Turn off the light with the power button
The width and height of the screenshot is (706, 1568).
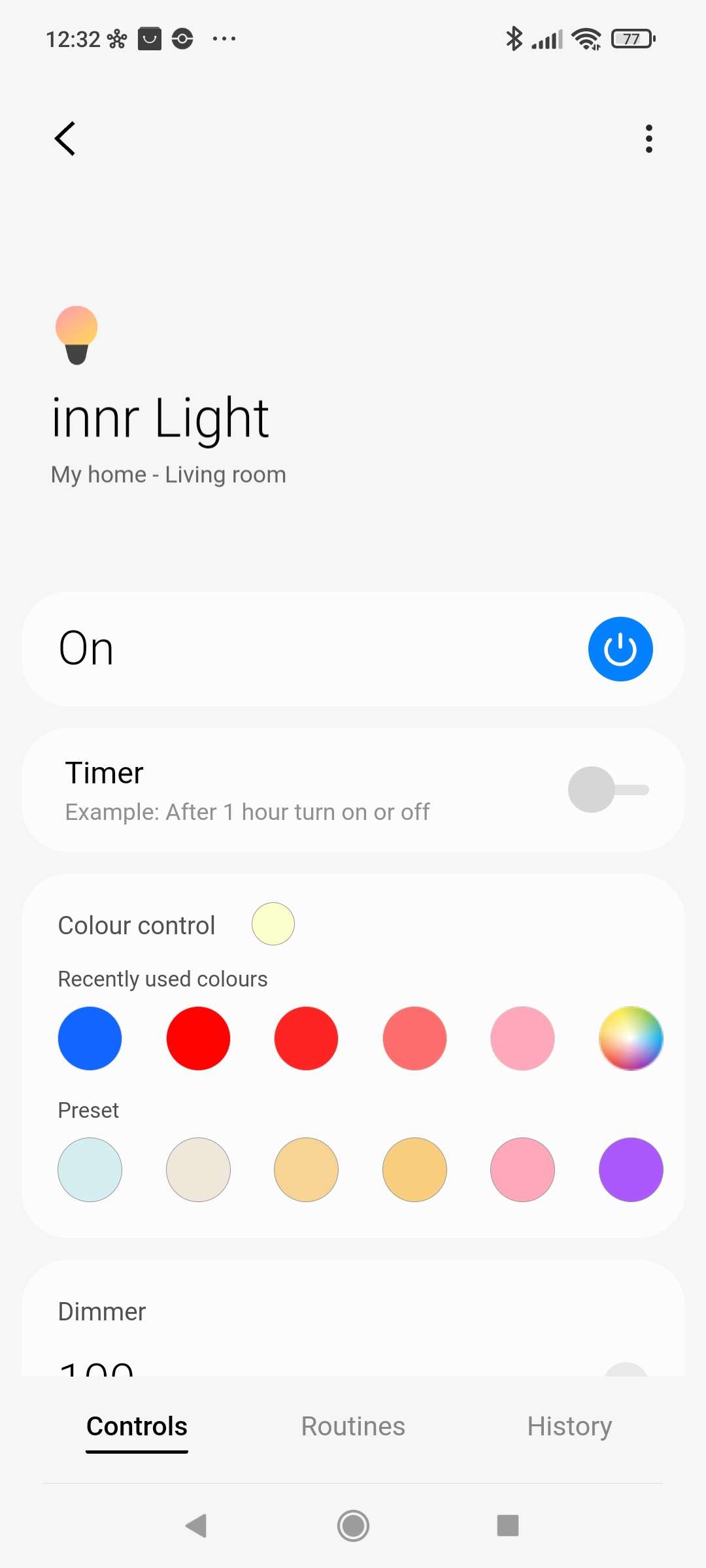(x=620, y=649)
